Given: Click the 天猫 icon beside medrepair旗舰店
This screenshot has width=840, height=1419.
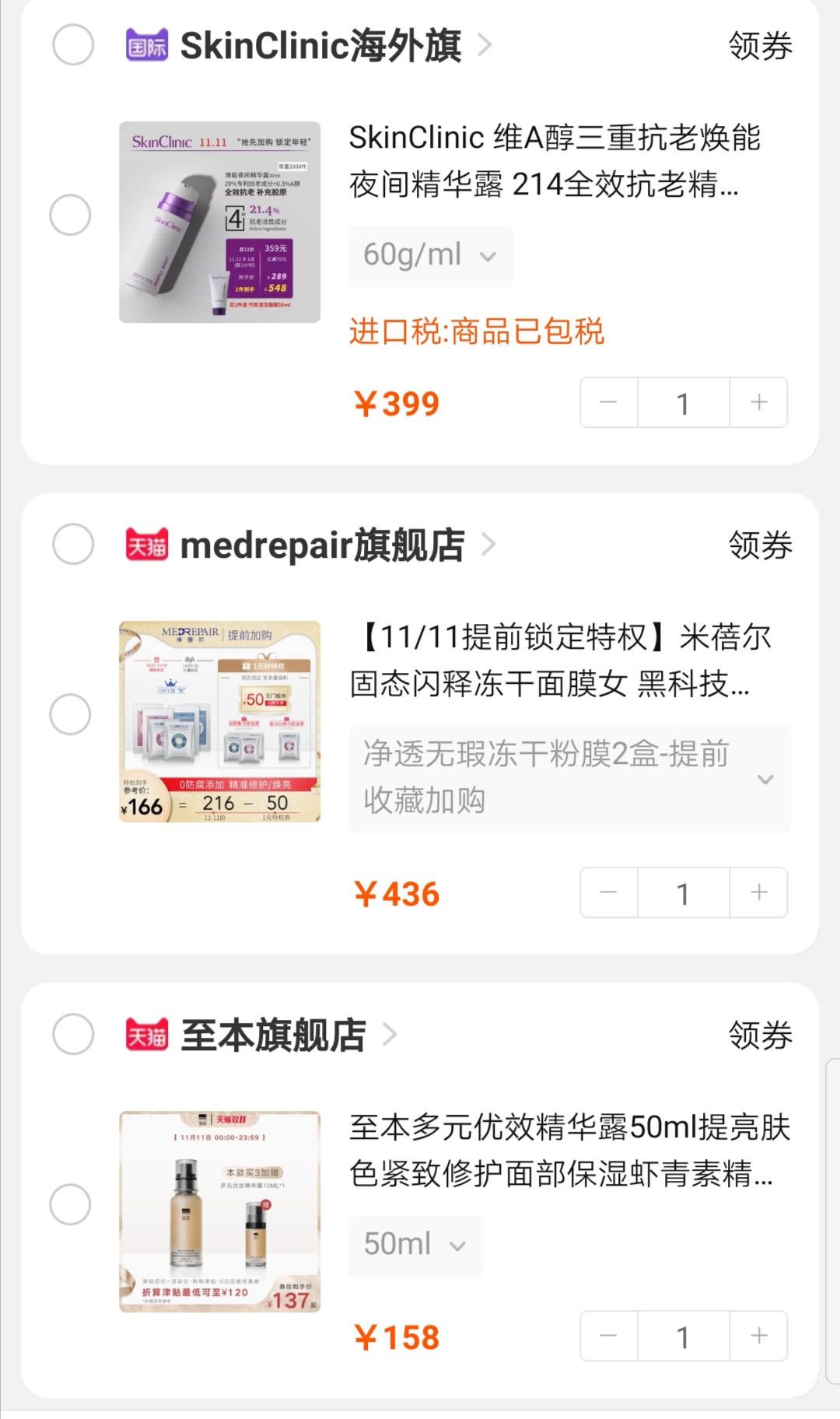Looking at the screenshot, I should tap(145, 545).
